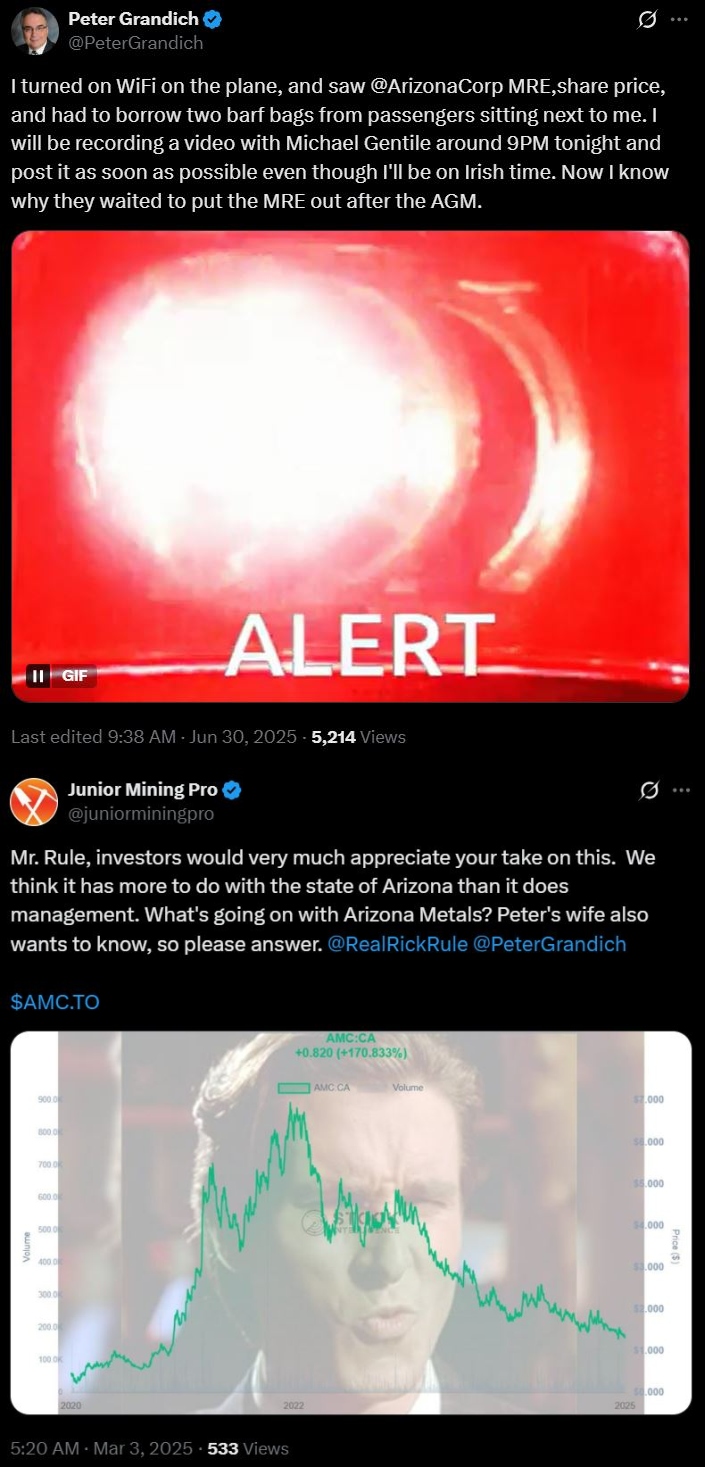This screenshot has width=705, height=1467.
Task: Pause the ALERT GIF
Action: pyautogui.click(x=38, y=676)
